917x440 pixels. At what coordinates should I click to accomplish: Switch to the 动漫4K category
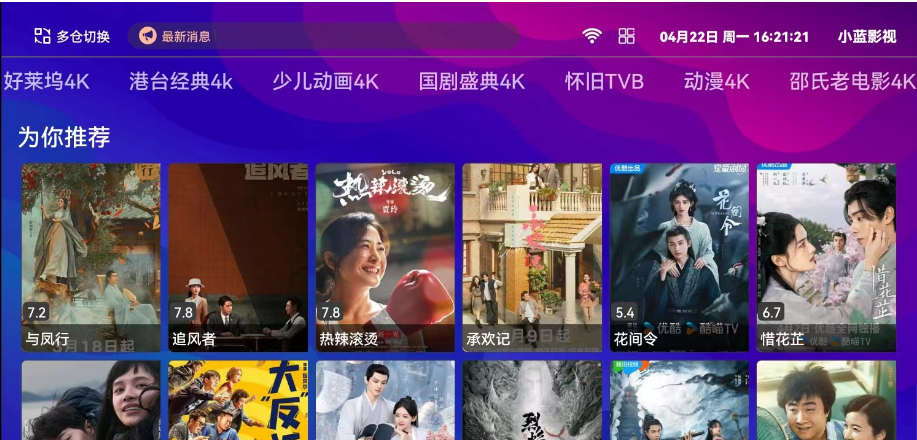(716, 82)
